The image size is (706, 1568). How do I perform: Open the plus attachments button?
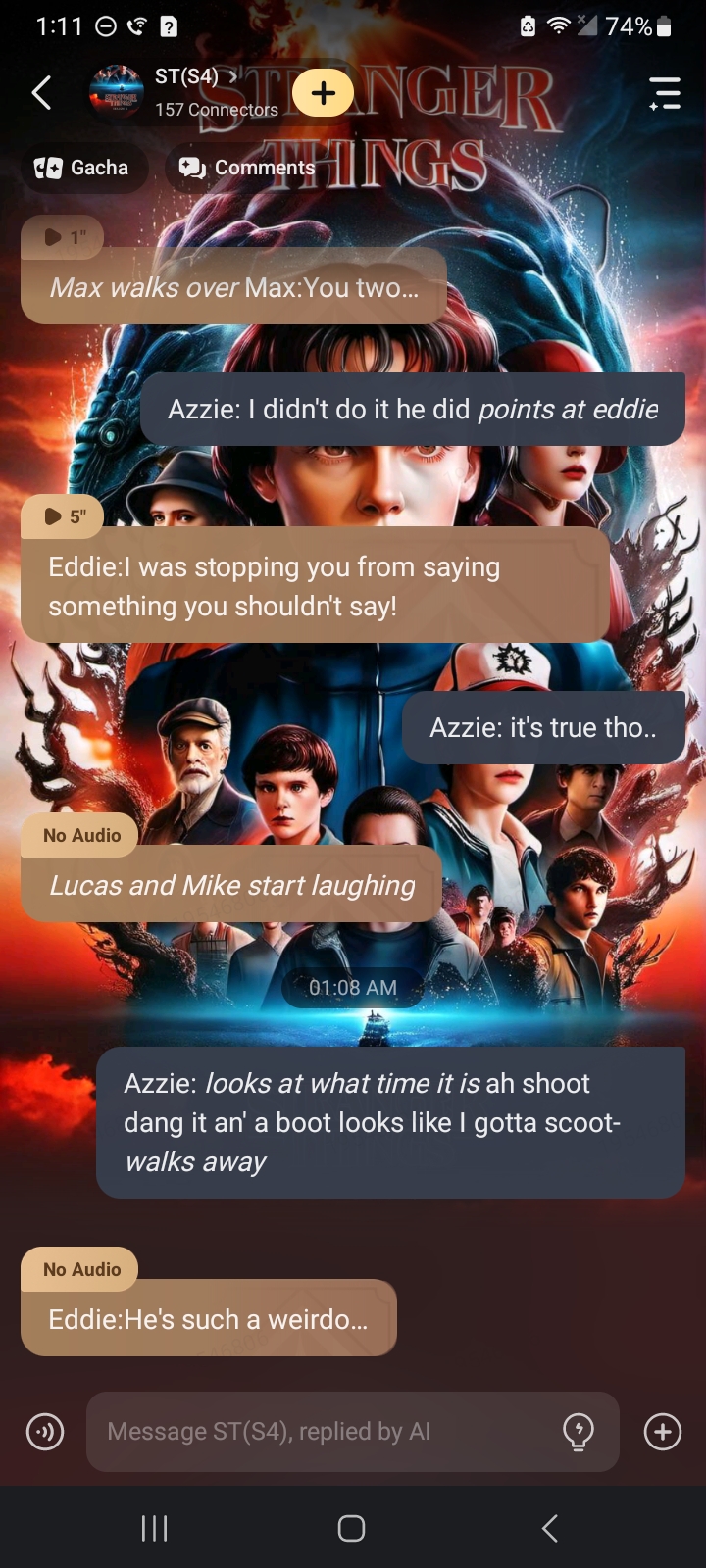point(663,1432)
